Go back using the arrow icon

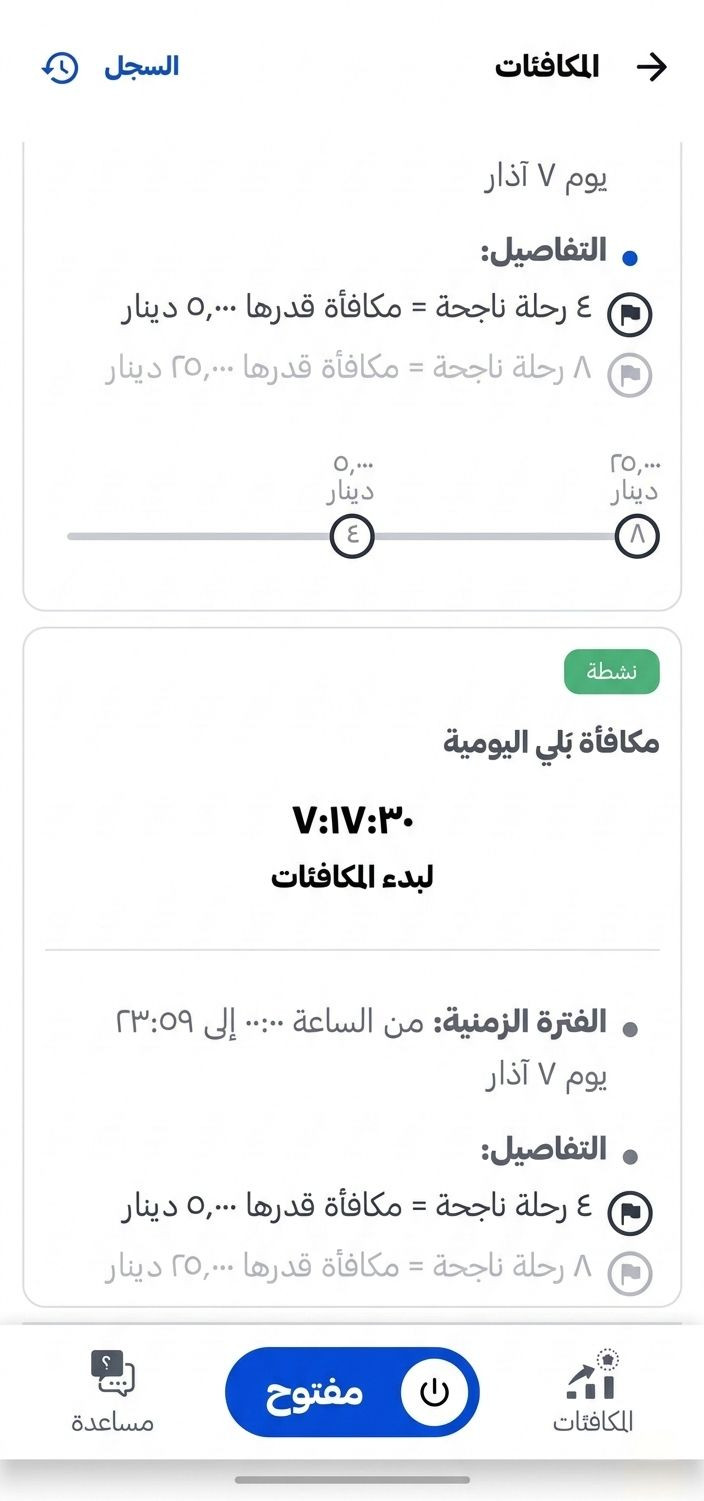click(651, 67)
